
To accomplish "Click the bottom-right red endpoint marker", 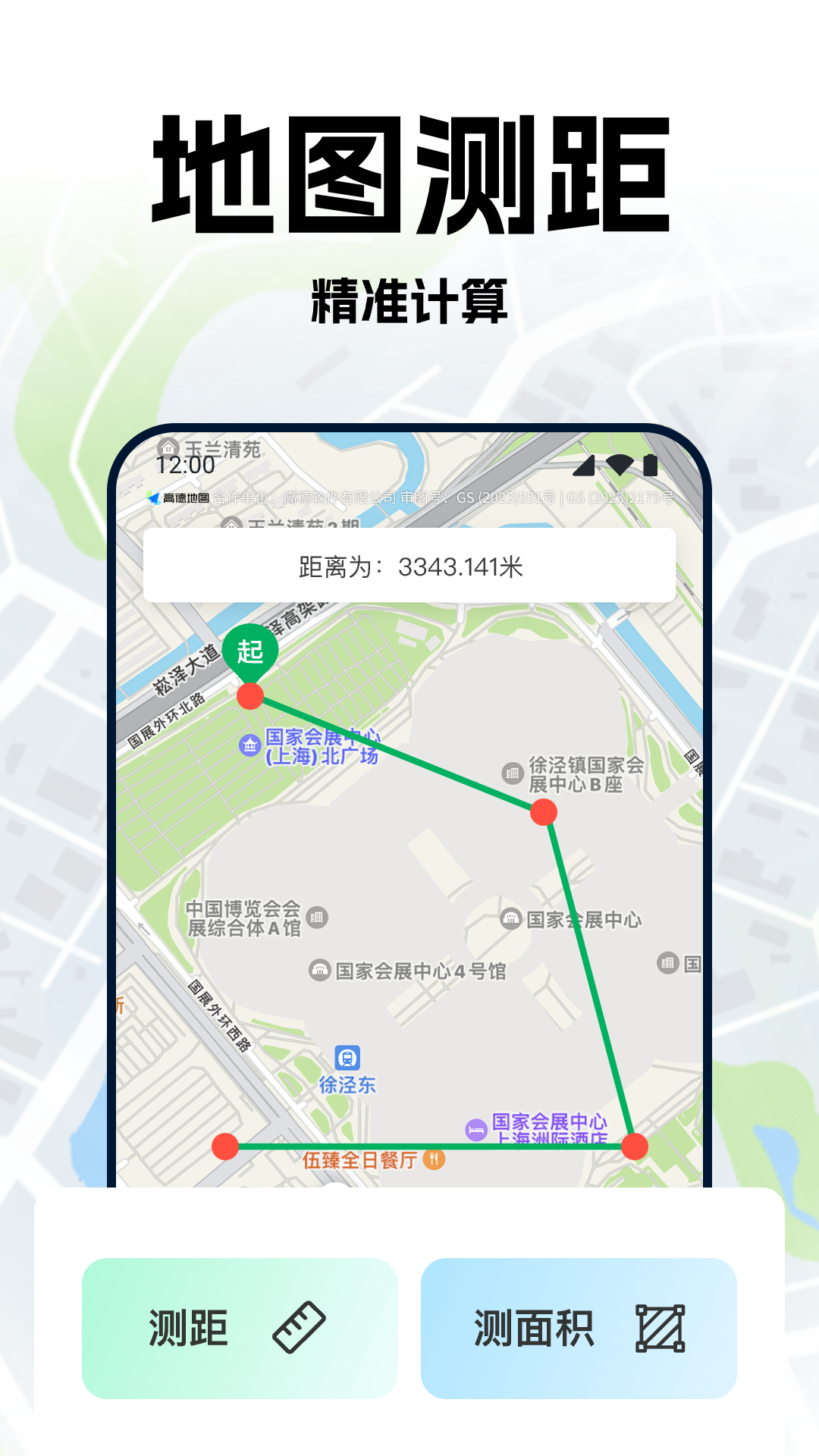I will point(635,1147).
